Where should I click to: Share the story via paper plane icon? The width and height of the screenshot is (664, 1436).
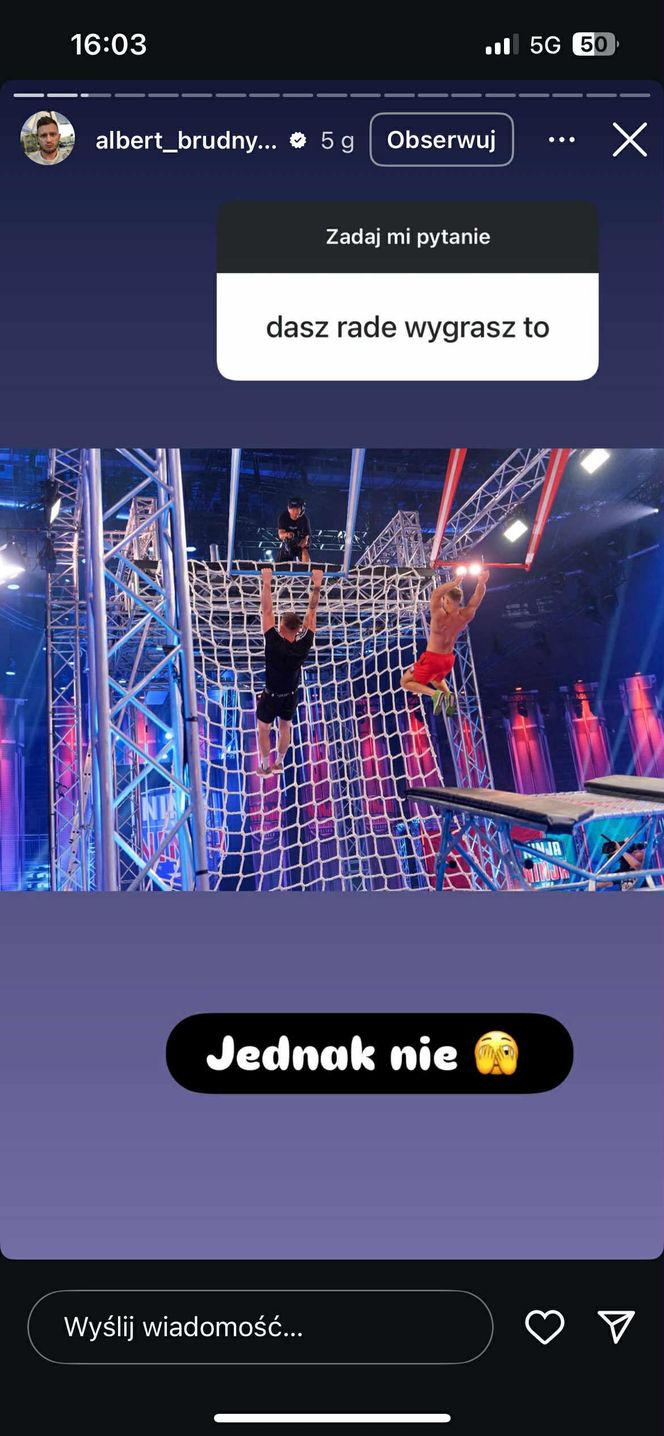[x=616, y=1327]
